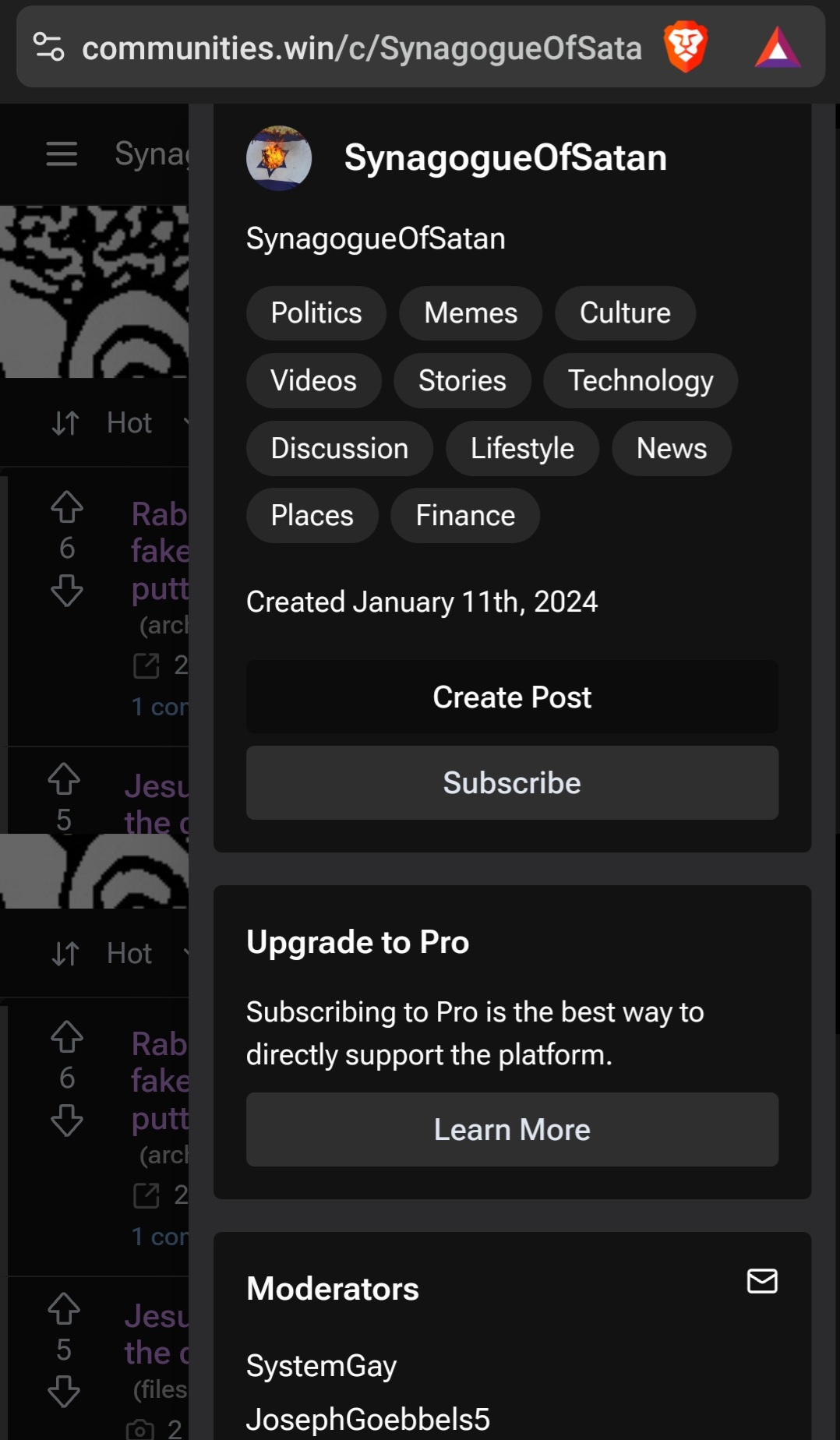Select the Finance chip

click(465, 516)
